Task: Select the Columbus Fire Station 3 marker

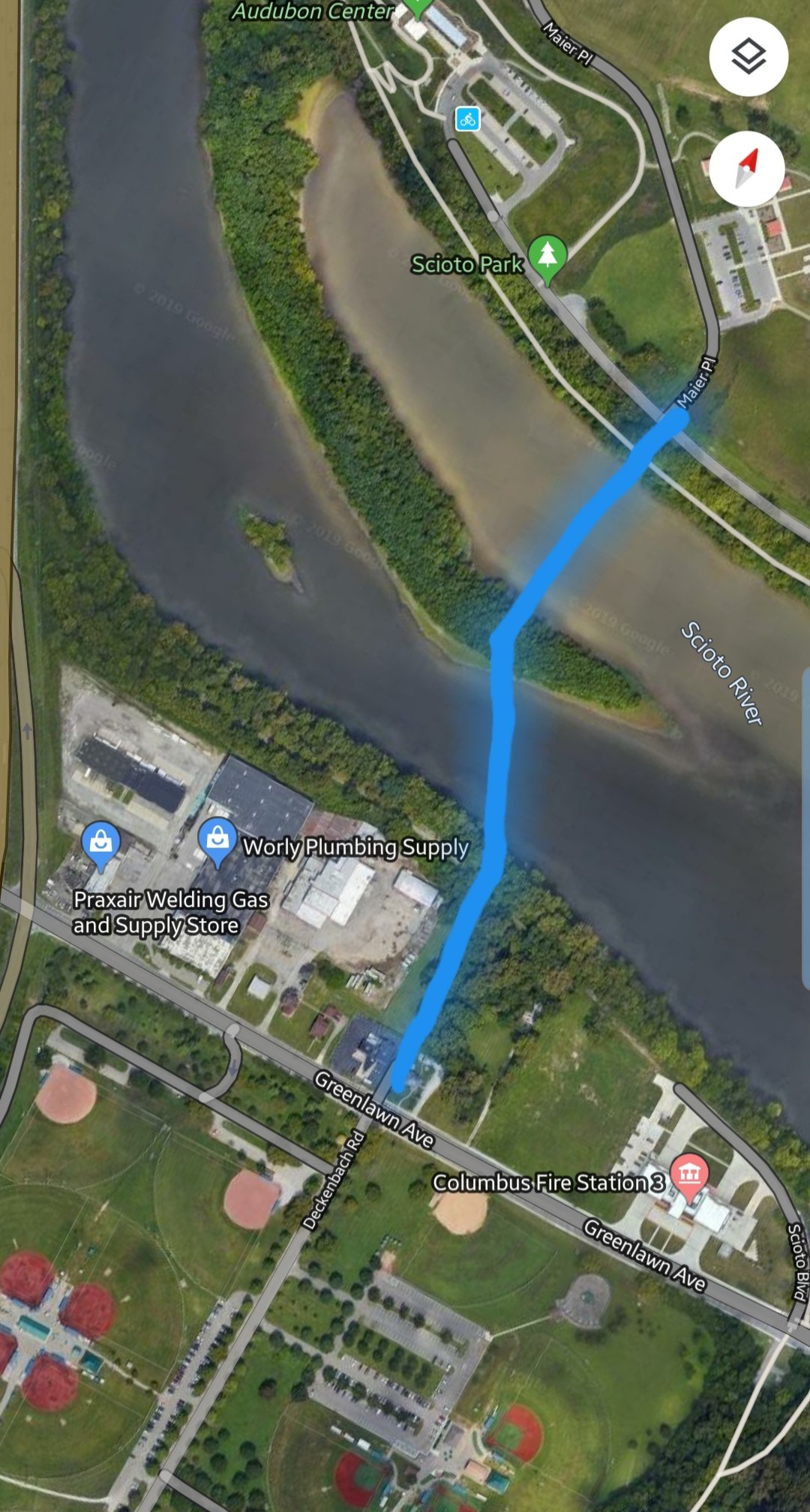Action: (x=690, y=1177)
